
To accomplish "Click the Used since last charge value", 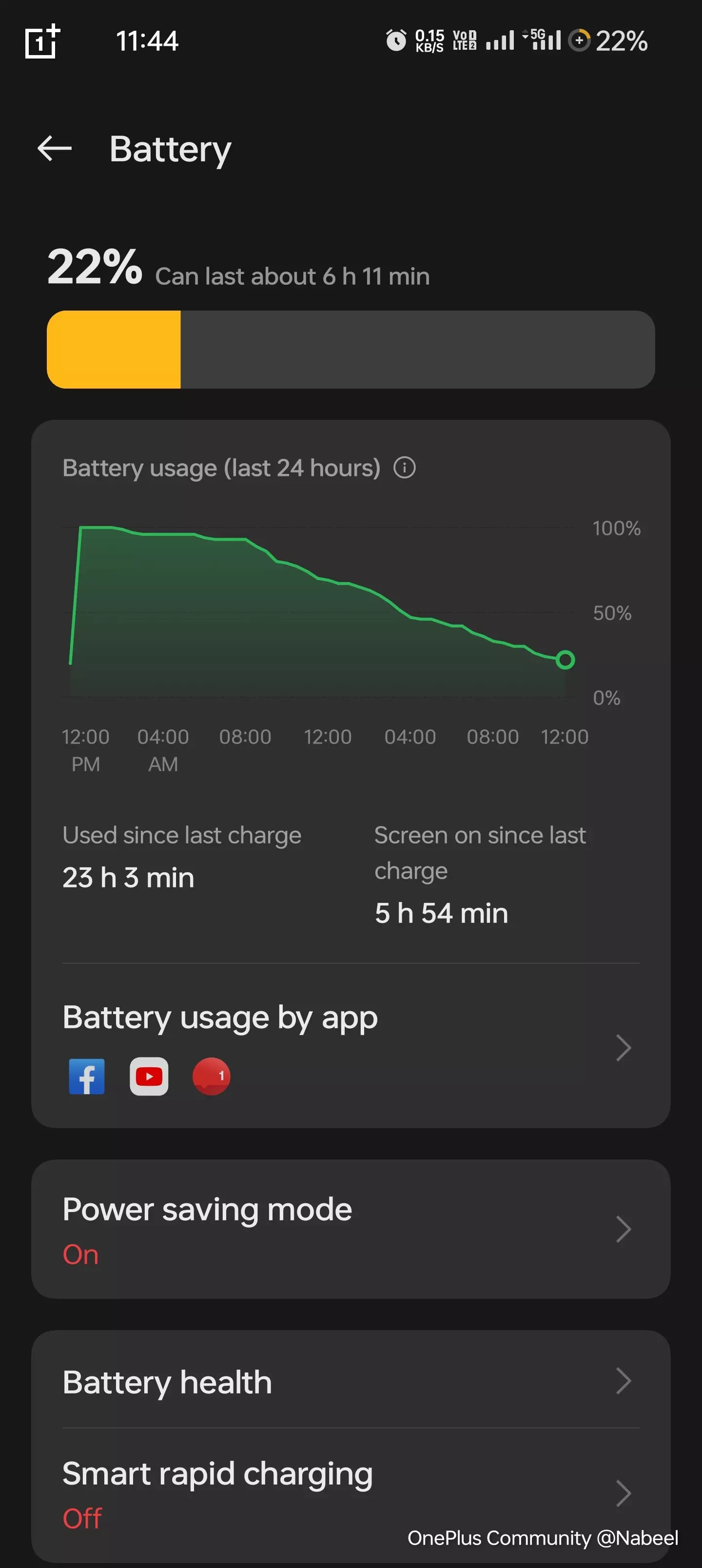I will [x=127, y=877].
